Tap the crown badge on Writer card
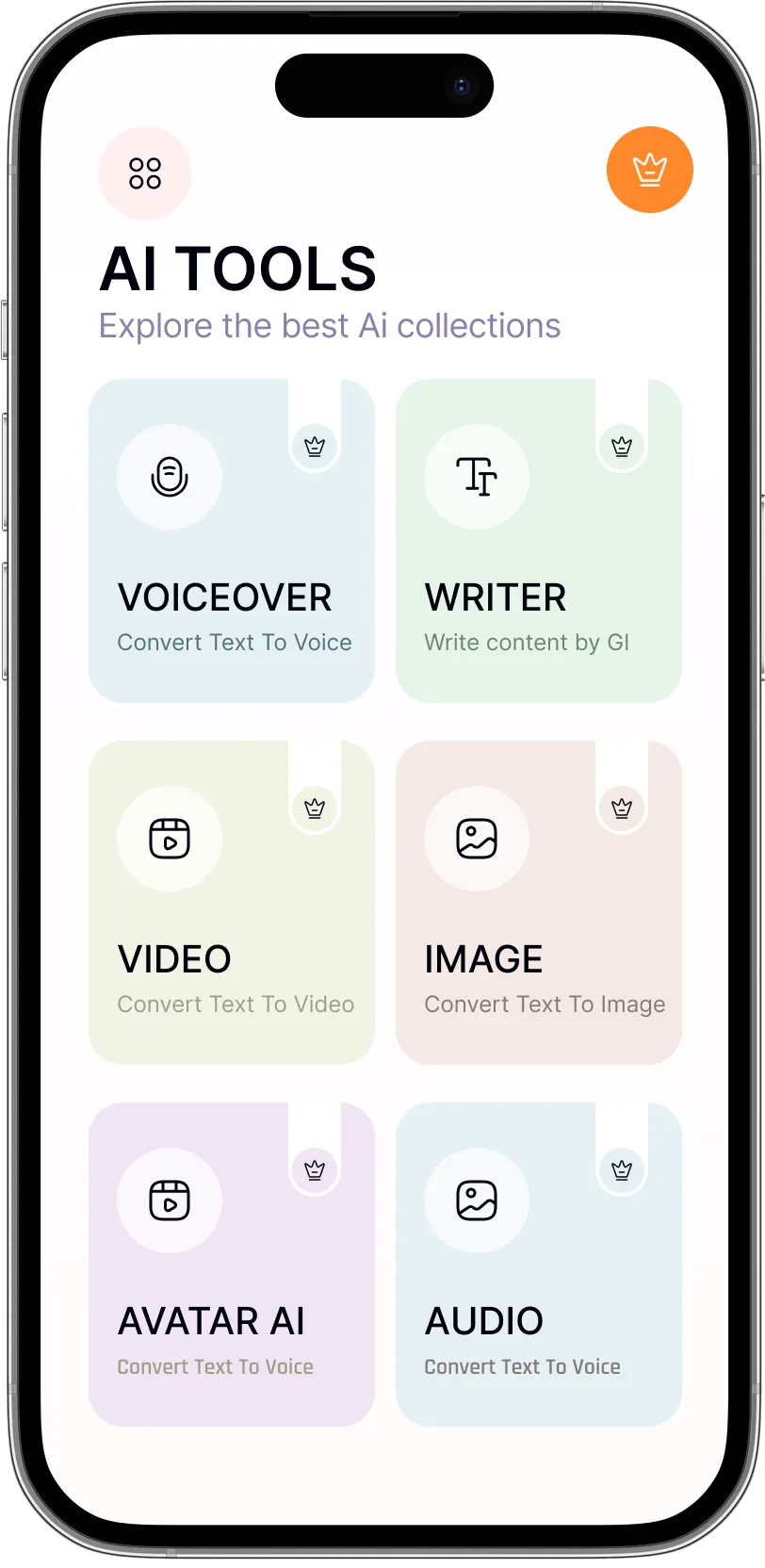 click(622, 447)
